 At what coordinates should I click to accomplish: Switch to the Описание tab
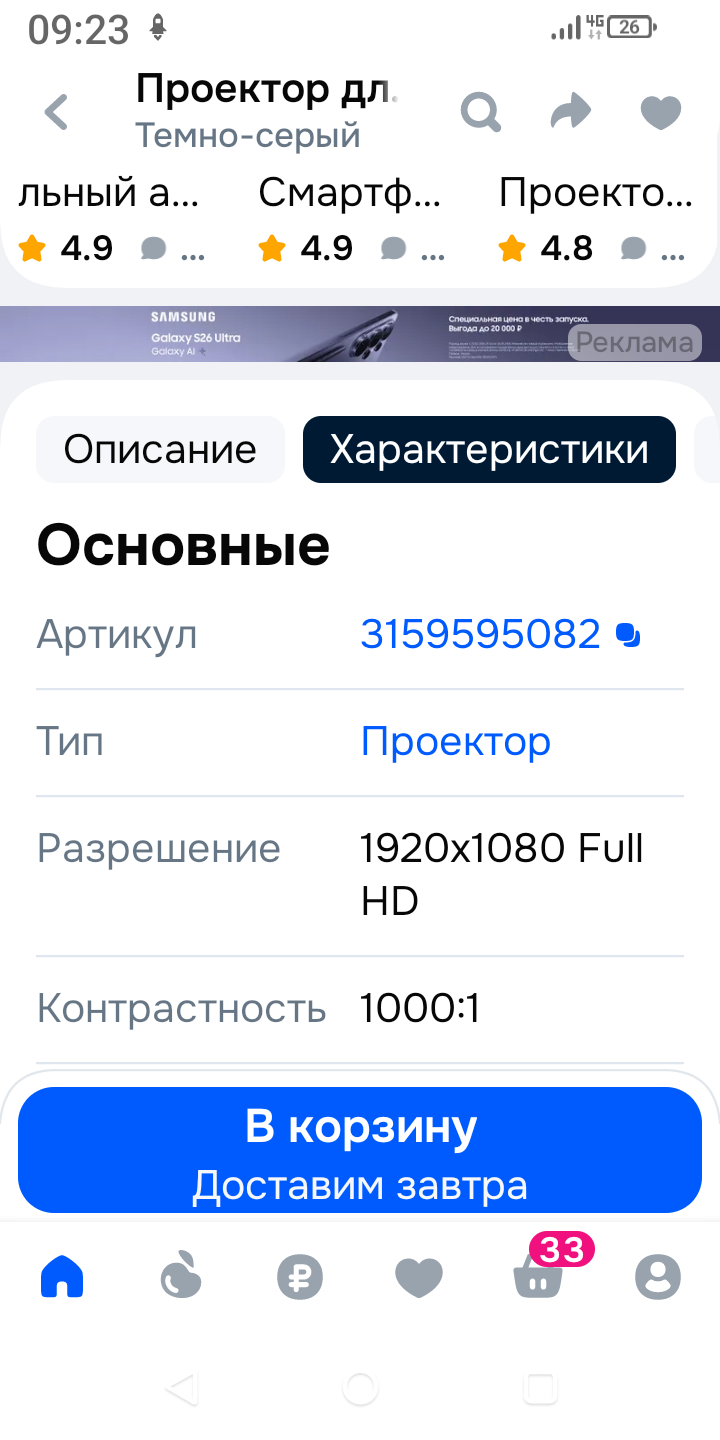click(160, 450)
